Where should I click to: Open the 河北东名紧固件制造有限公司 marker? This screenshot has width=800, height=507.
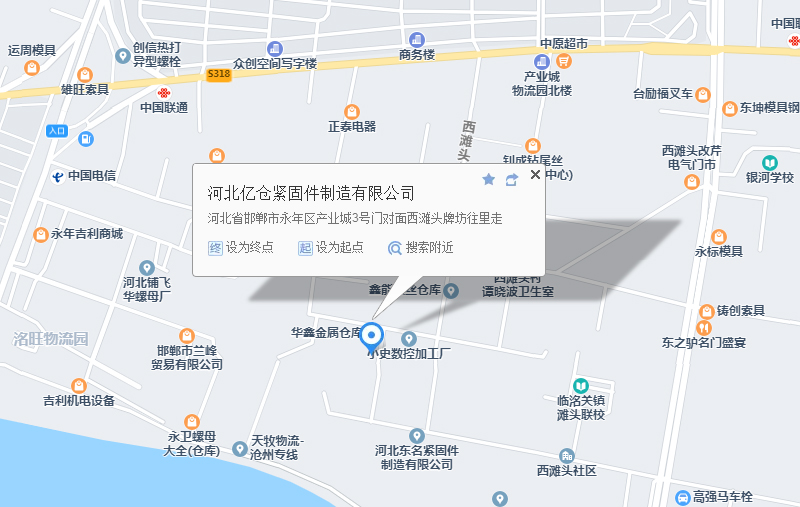[x=417, y=436]
